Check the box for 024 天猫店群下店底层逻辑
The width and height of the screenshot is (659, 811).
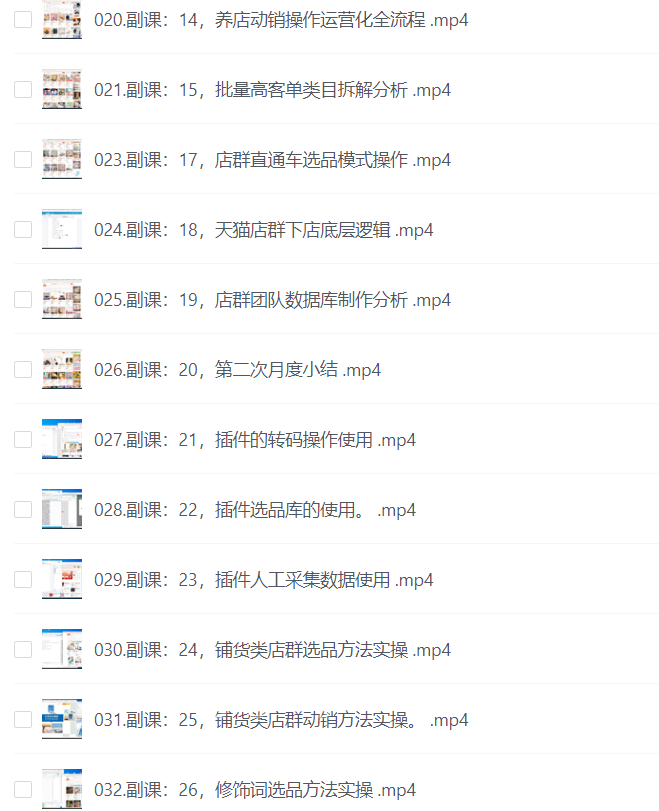[x=23, y=230]
